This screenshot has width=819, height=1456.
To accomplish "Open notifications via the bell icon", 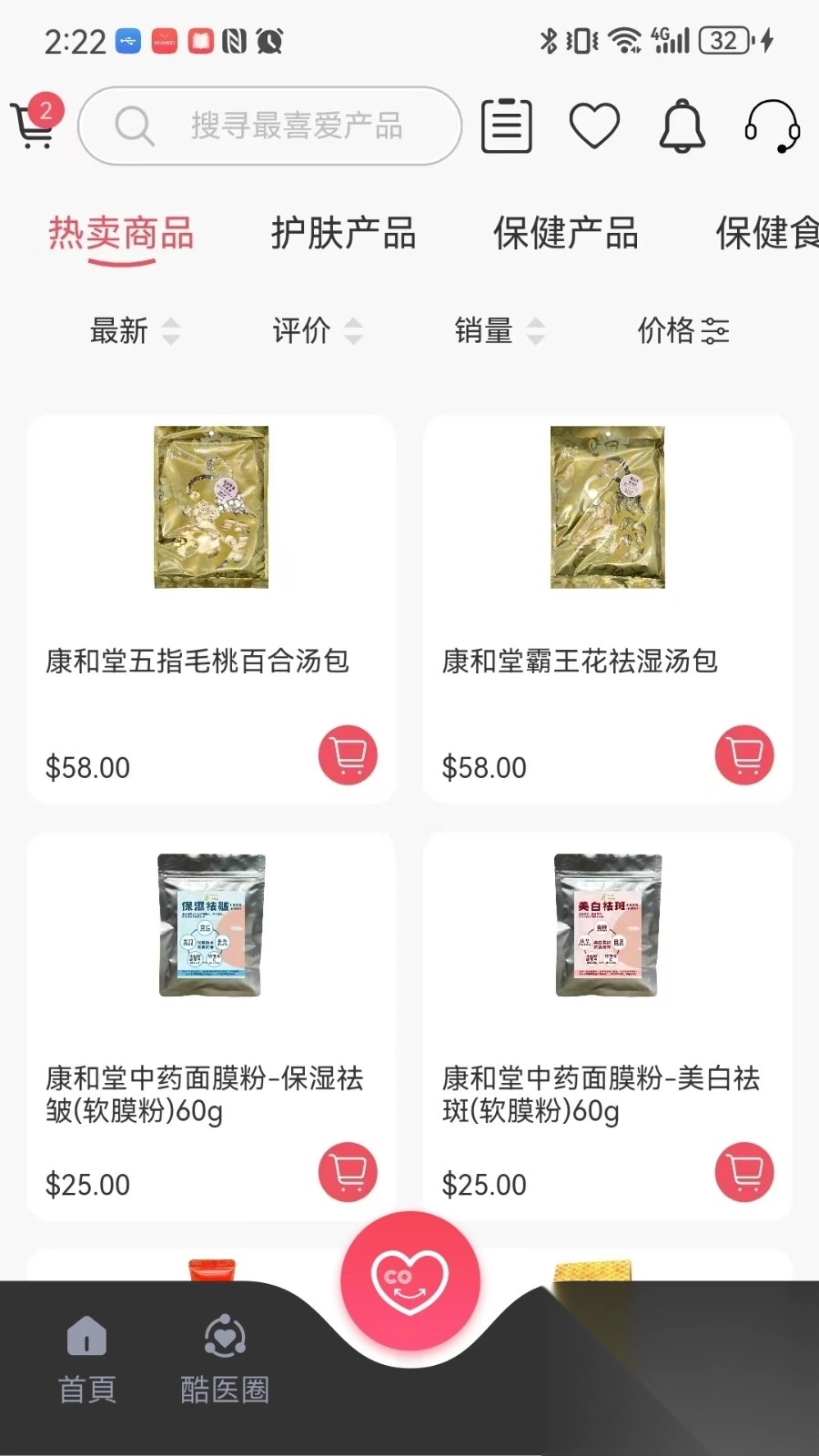I will coord(681,125).
